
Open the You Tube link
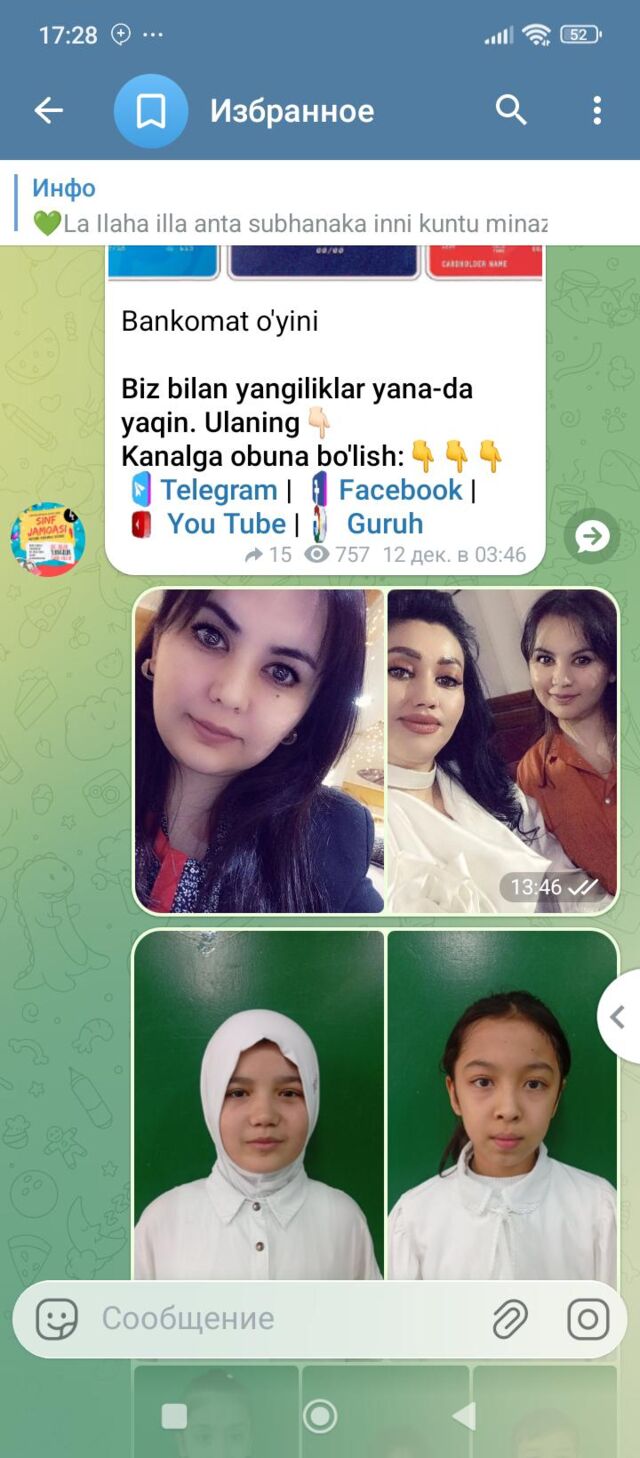[226, 524]
